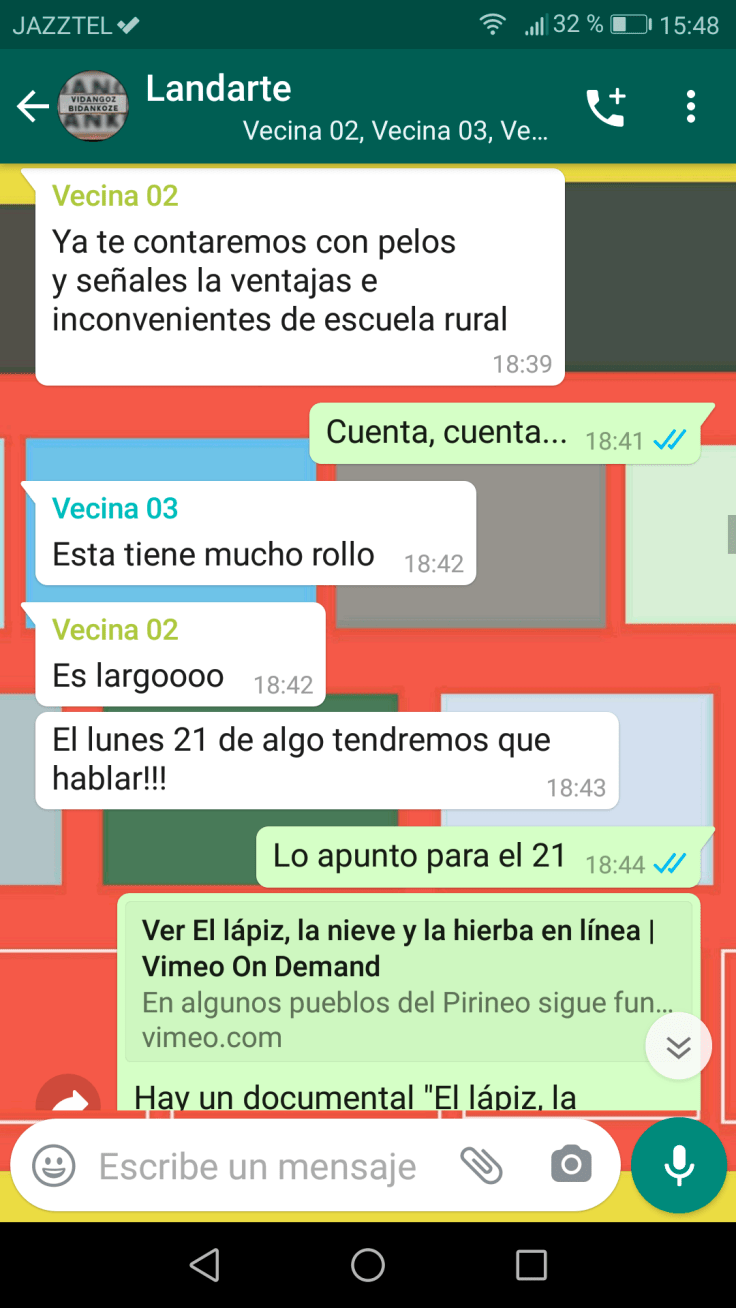Viewport: 736px width, 1308px height.
Task: Focus the 'Escribe un mensaje' field
Action: point(258,1166)
